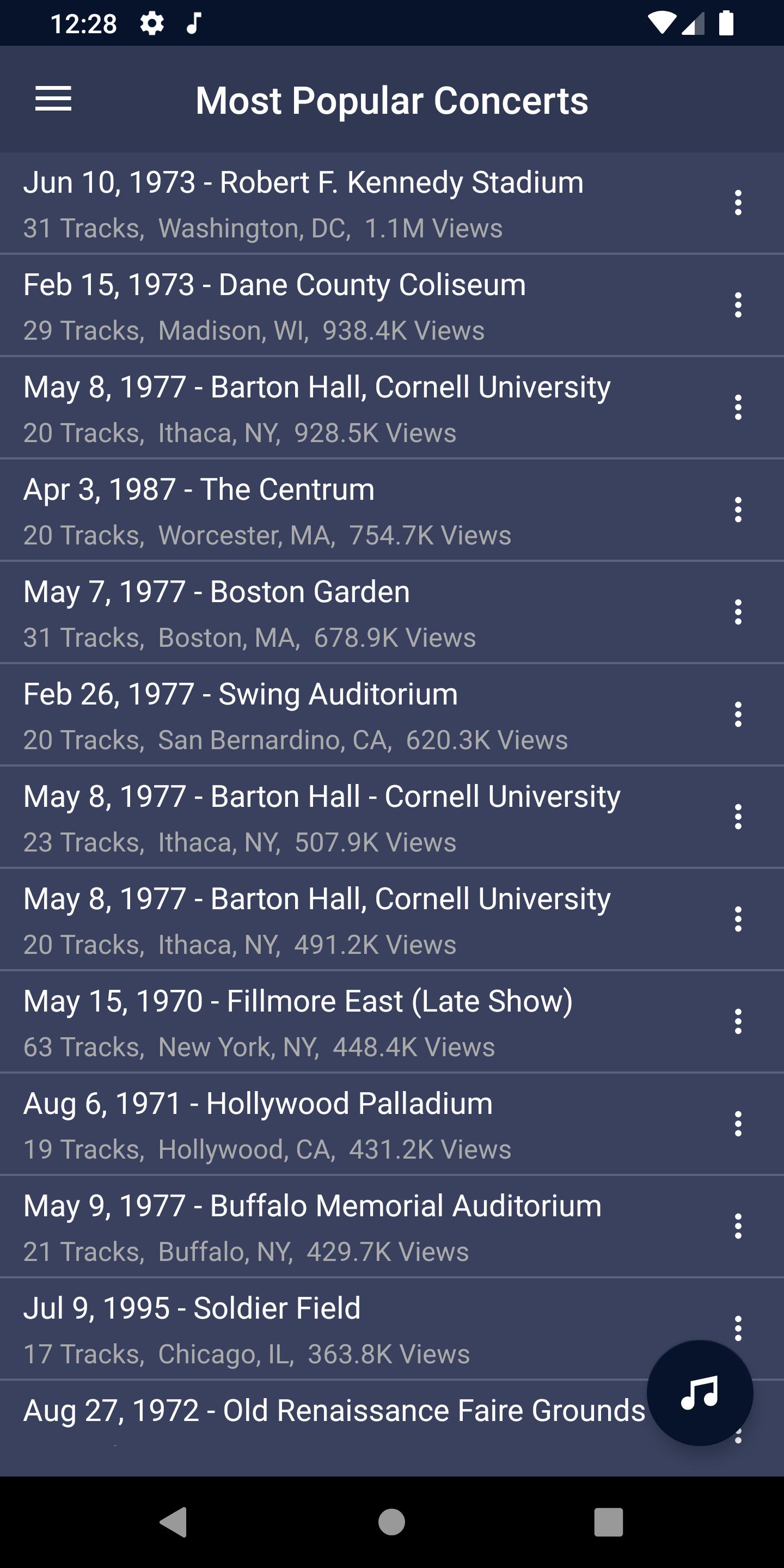Open overflow menu for Dane County Coliseum

pyautogui.click(x=738, y=305)
